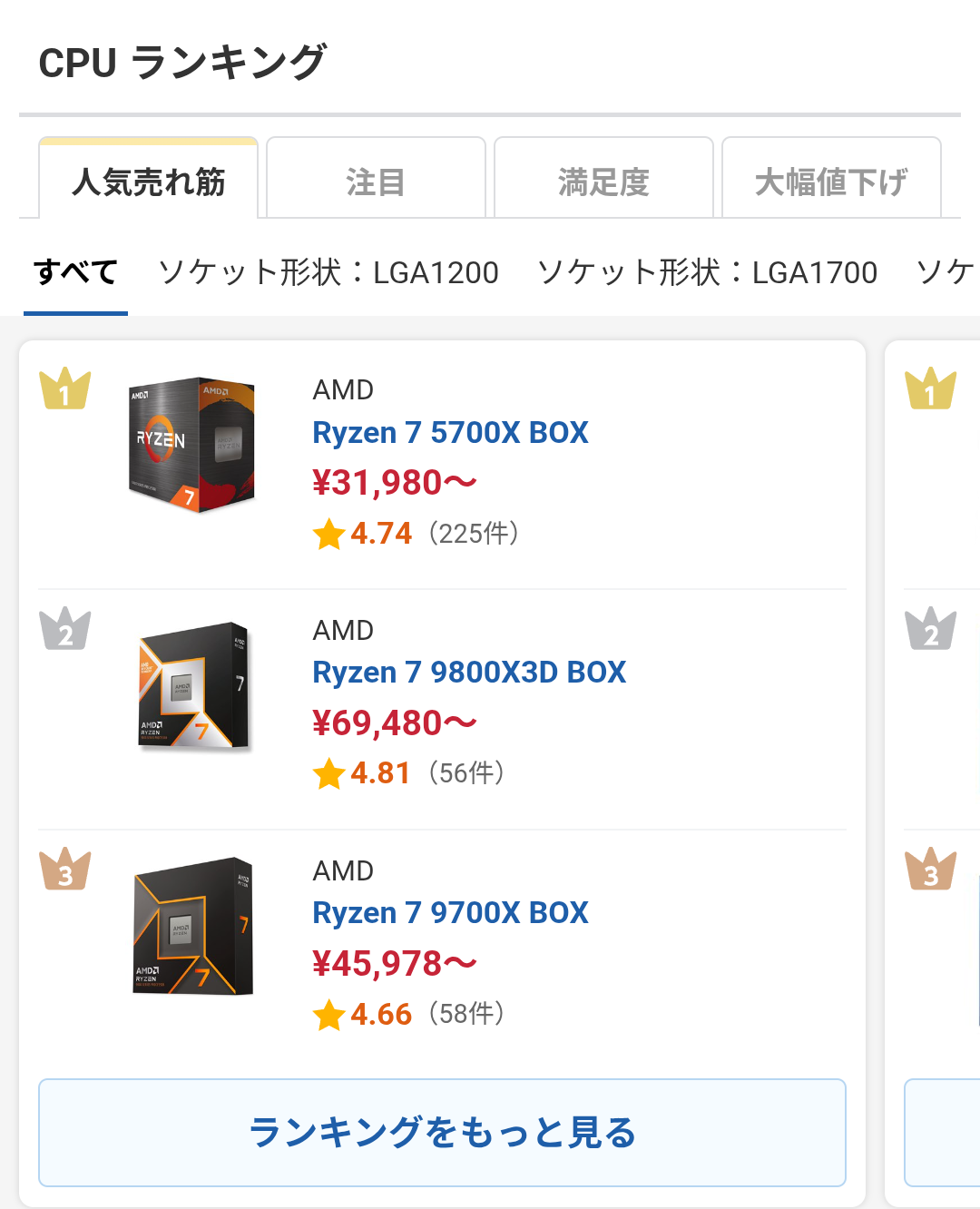Tap the Ryzen 7 9700X box image
This screenshot has width=980, height=1209.
coord(193,926)
